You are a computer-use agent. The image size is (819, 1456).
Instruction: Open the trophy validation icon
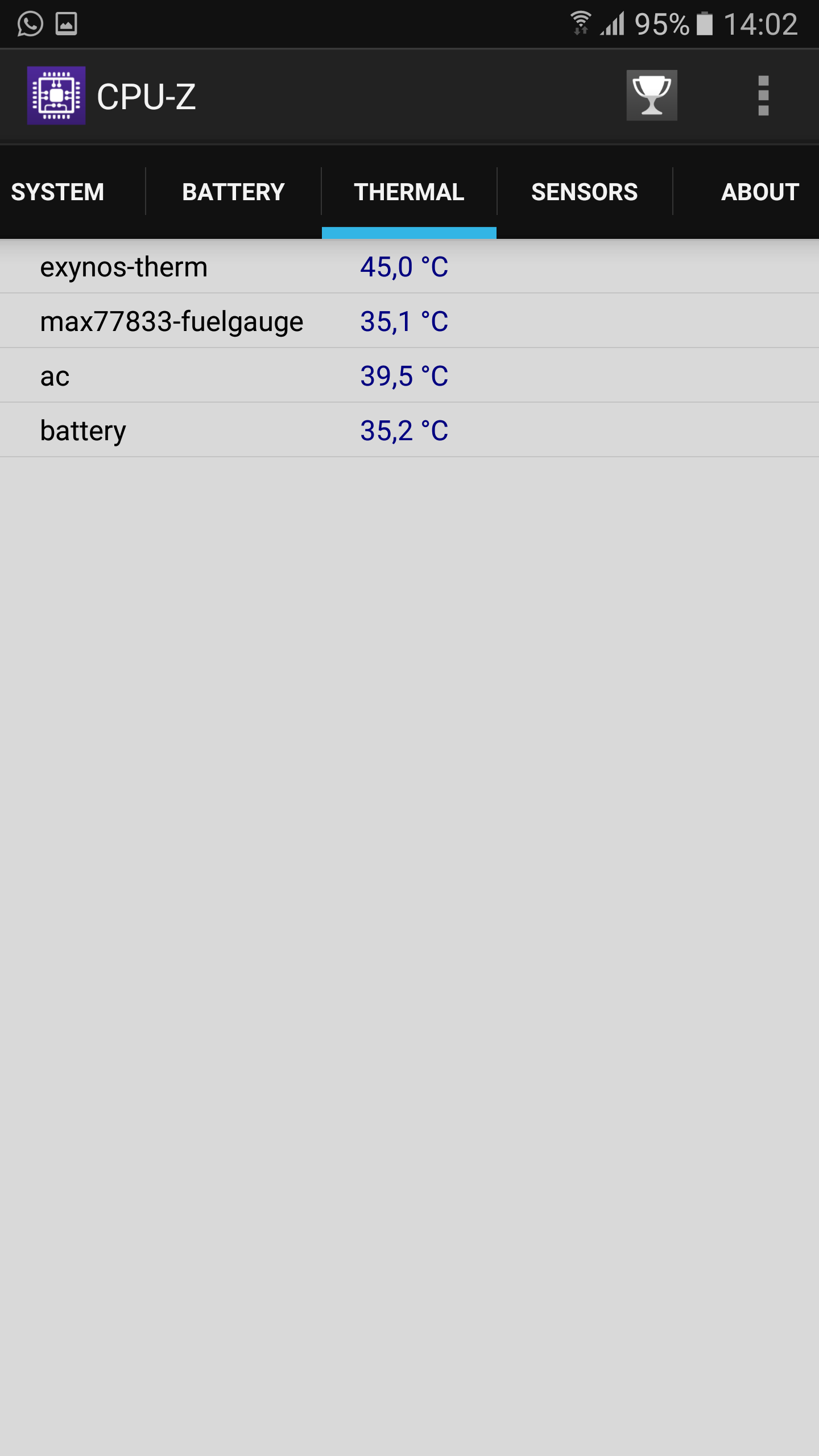pyautogui.click(x=651, y=96)
